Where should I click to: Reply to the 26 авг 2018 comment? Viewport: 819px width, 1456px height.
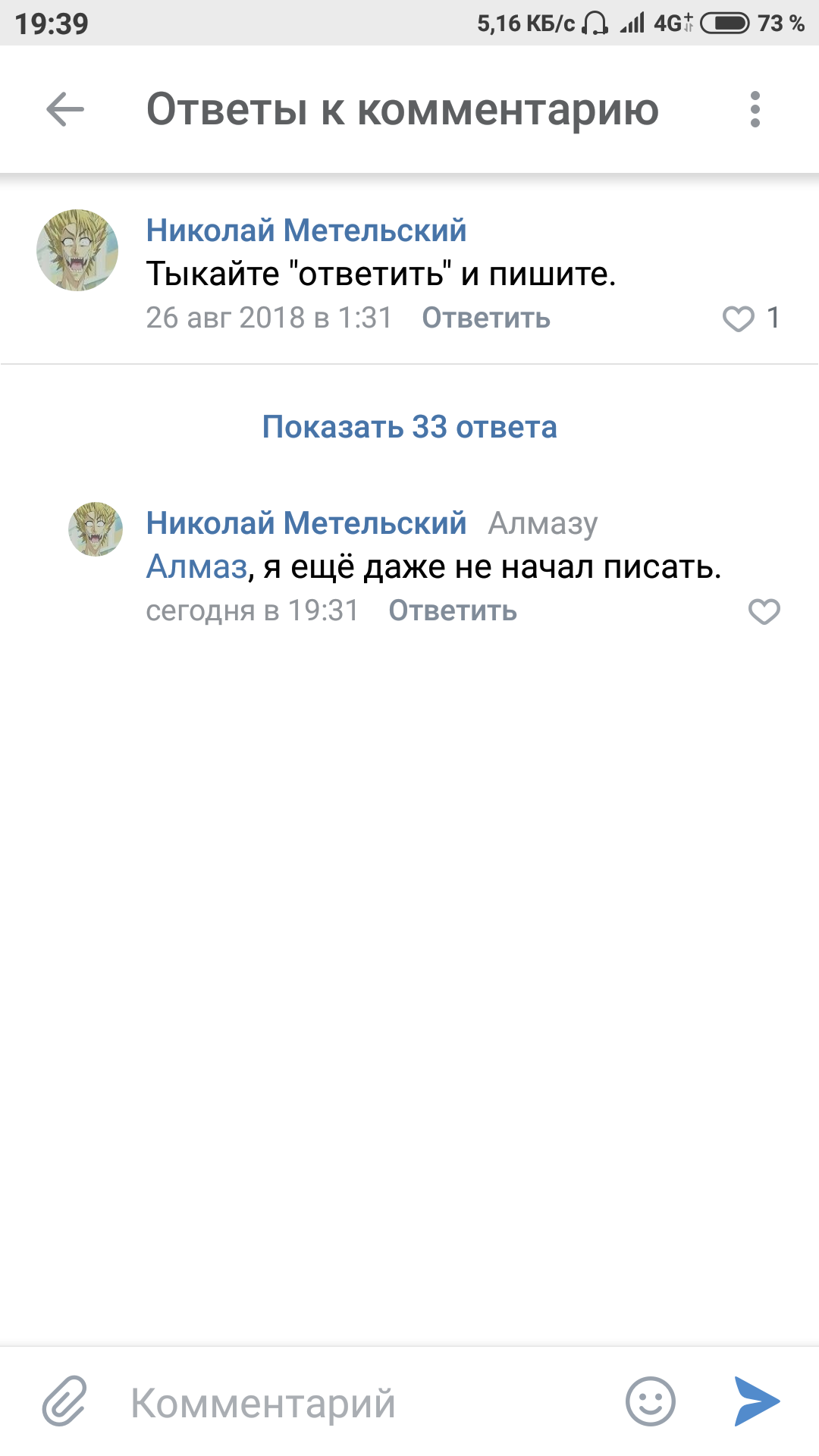[486, 318]
